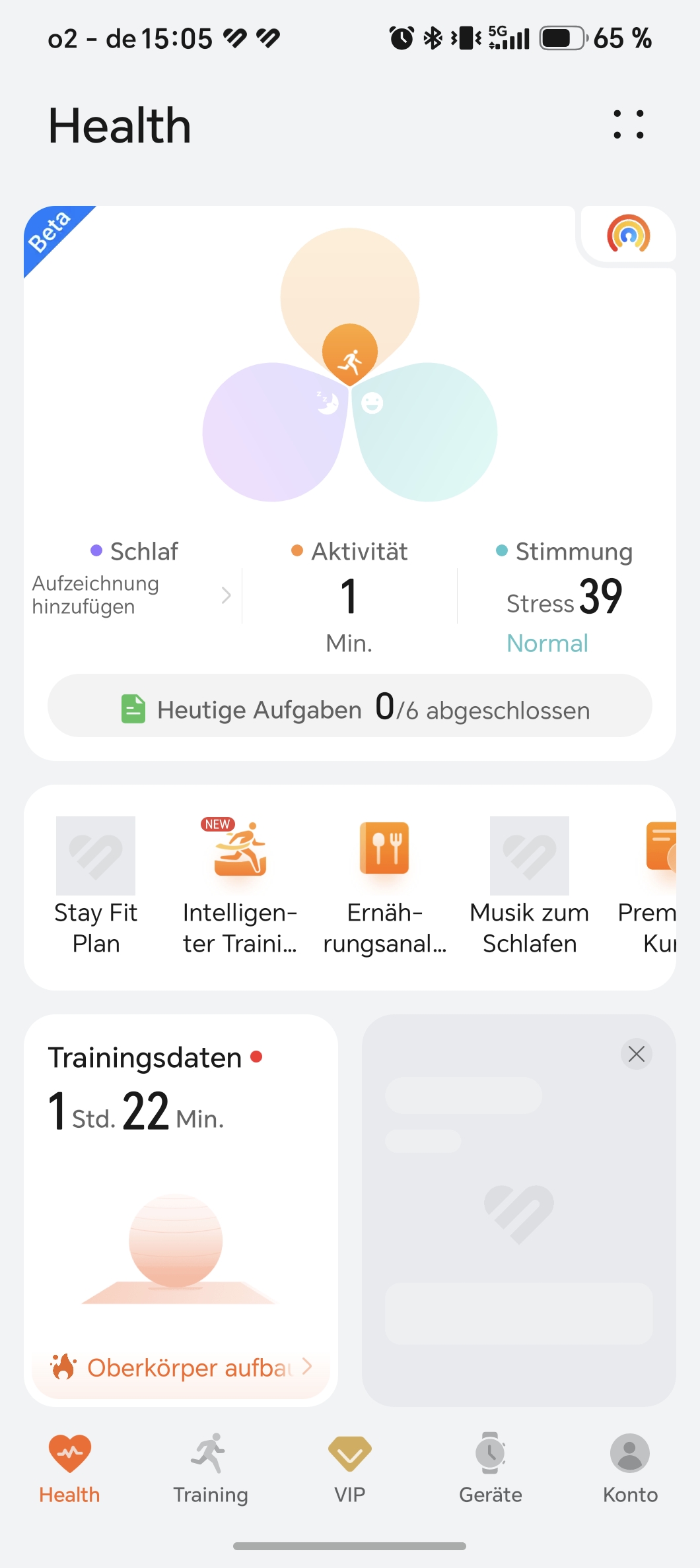The width and height of the screenshot is (700, 1568).
Task: Add a sleep record under Schlaf
Action: point(132,595)
